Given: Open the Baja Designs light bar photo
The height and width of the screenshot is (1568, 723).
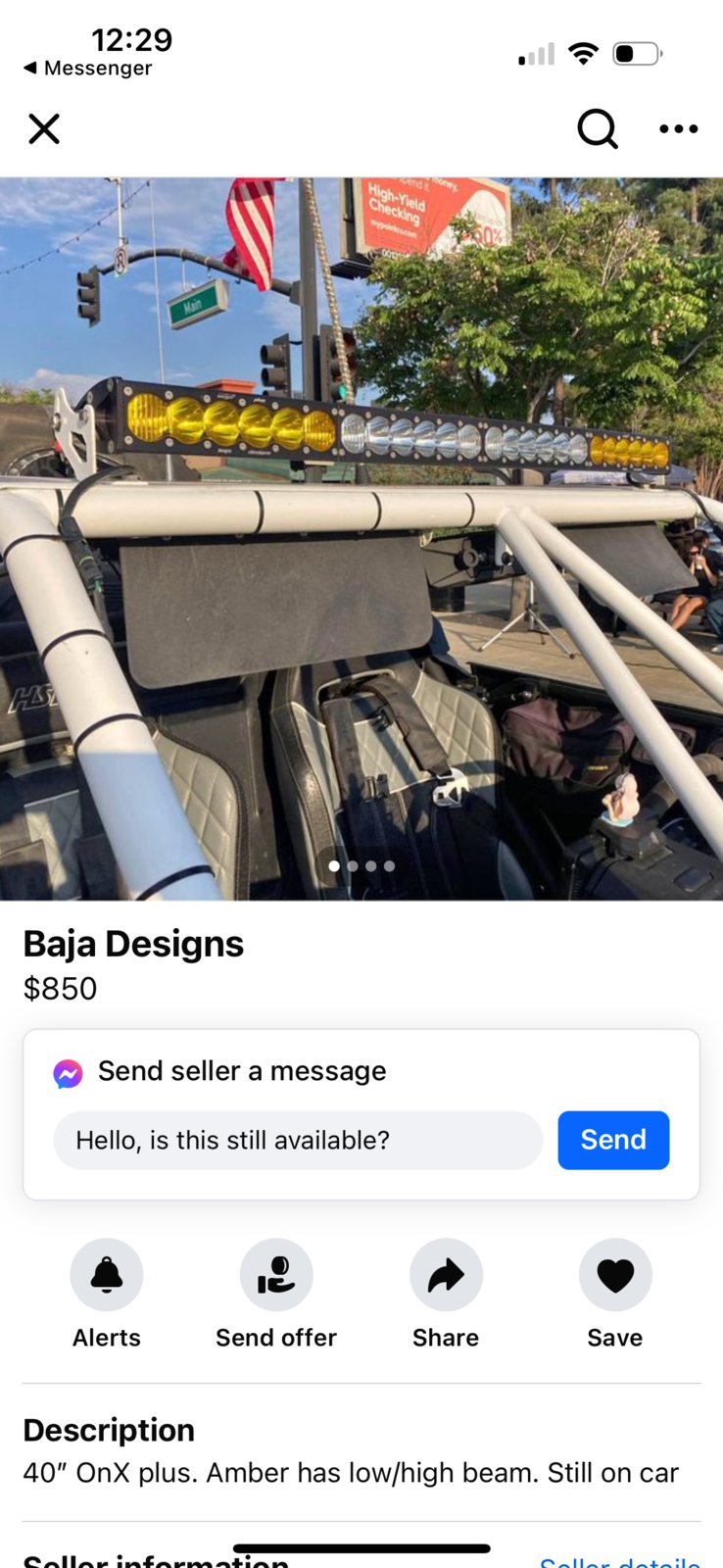Looking at the screenshot, I should point(361,539).
